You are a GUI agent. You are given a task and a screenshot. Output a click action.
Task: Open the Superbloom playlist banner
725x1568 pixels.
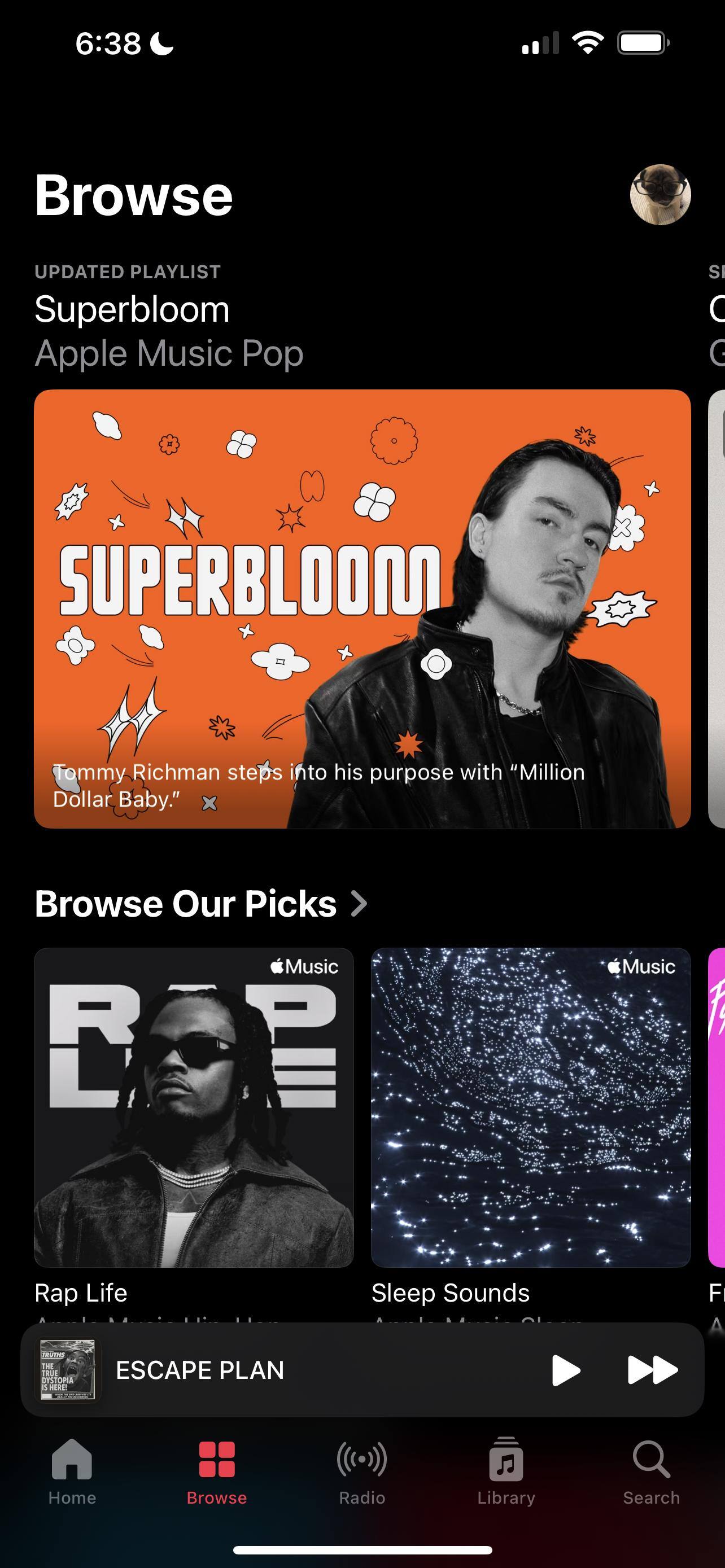coord(362,608)
